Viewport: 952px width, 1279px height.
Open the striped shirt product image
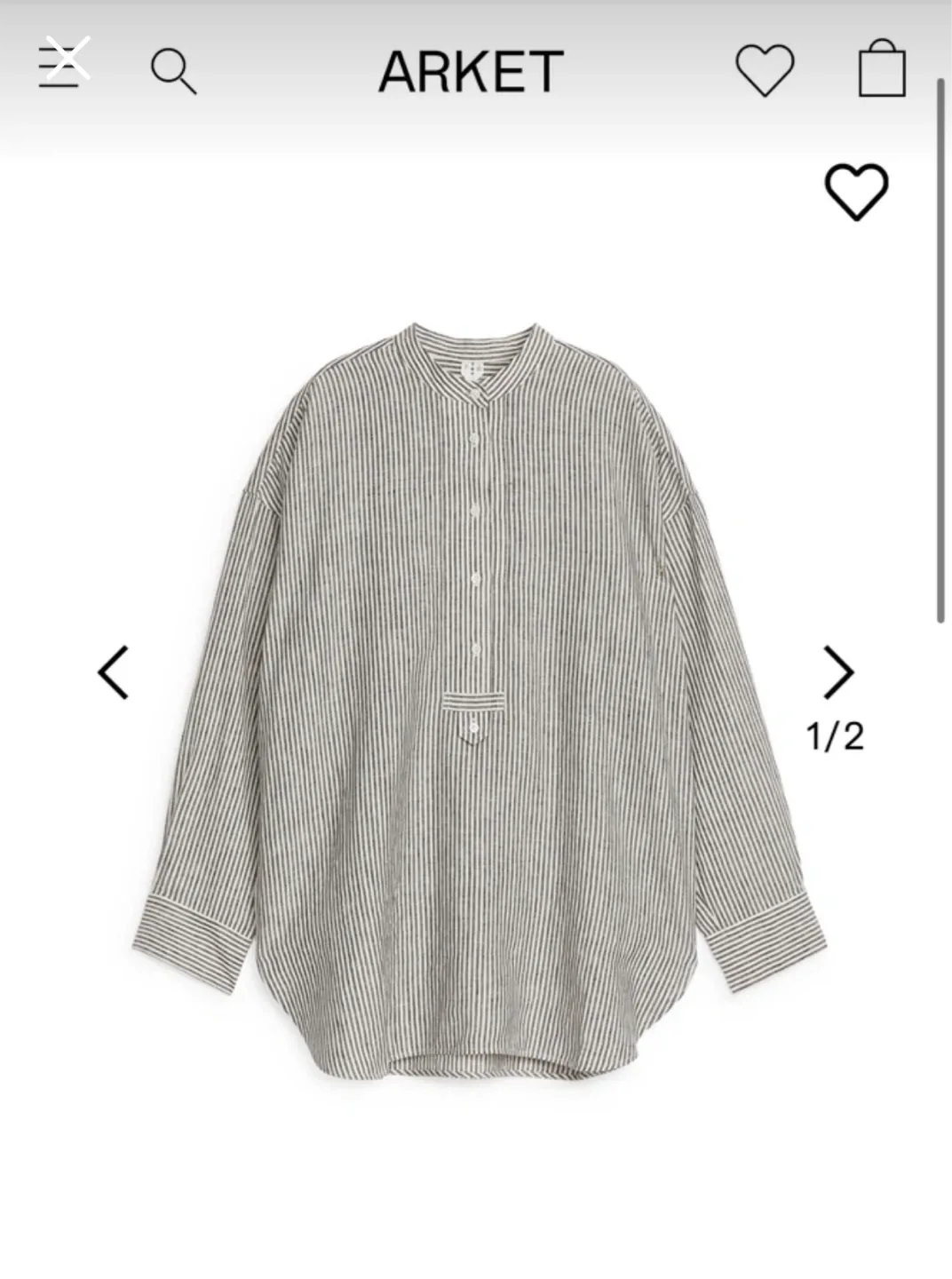[x=478, y=702]
